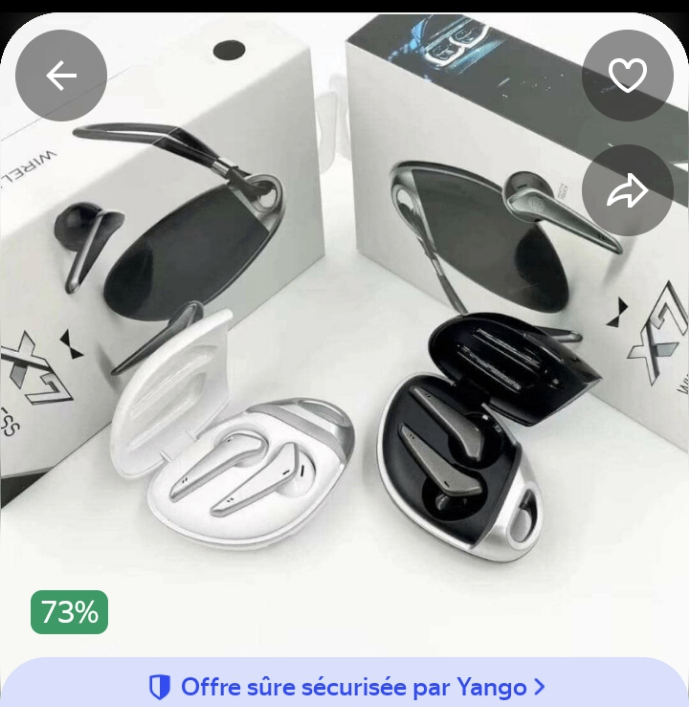View the earbuds product photo full screen
Screen dimensions: 689x707
(x=344, y=400)
